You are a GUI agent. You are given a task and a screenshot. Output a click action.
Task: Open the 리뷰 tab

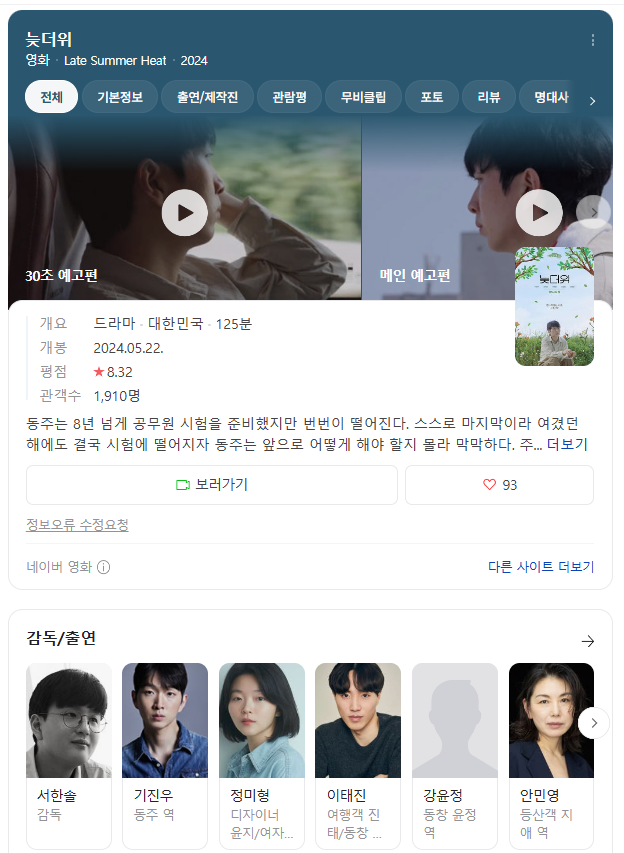(x=489, y=97)
